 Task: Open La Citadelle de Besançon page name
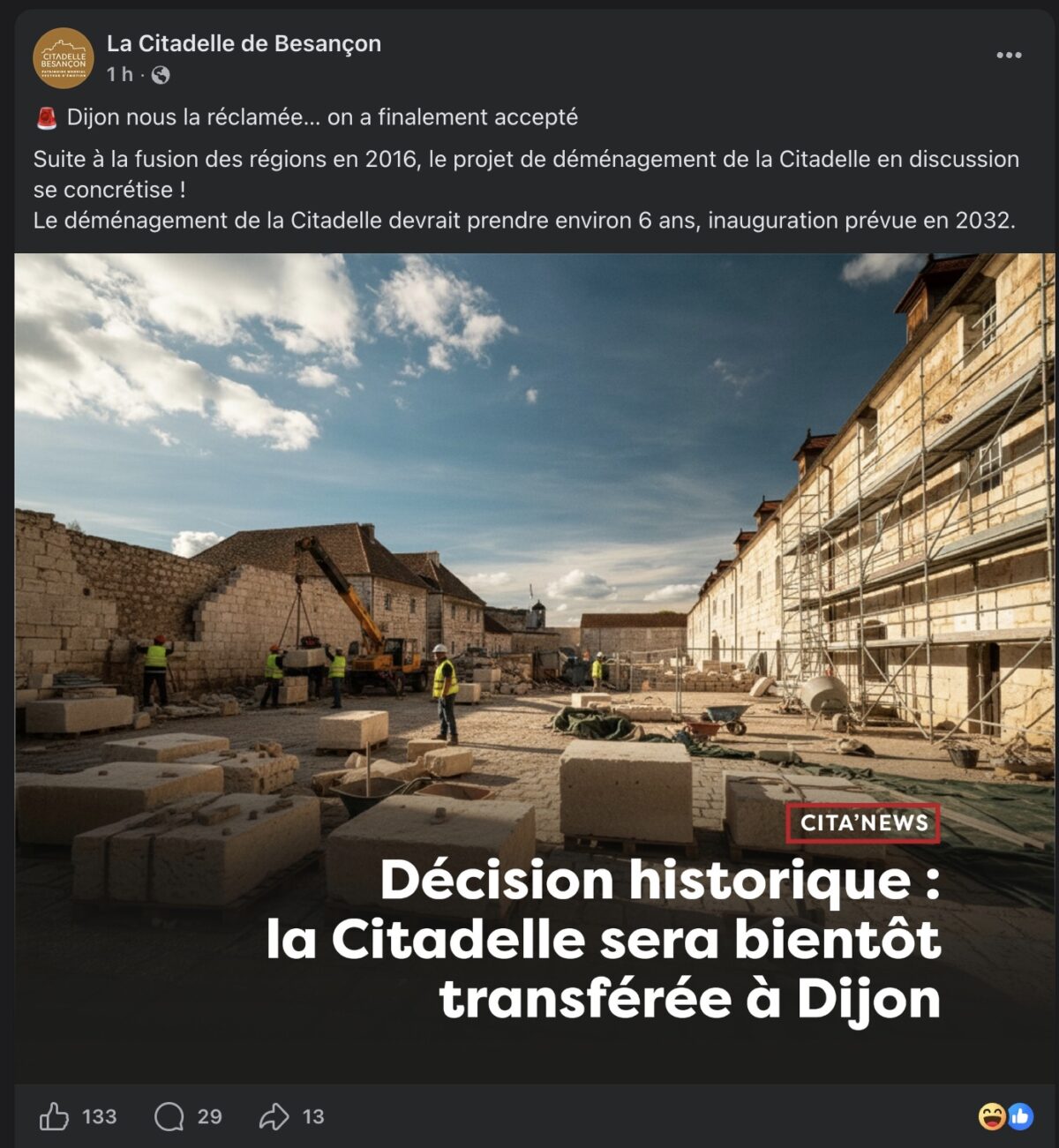coord(244,43)
